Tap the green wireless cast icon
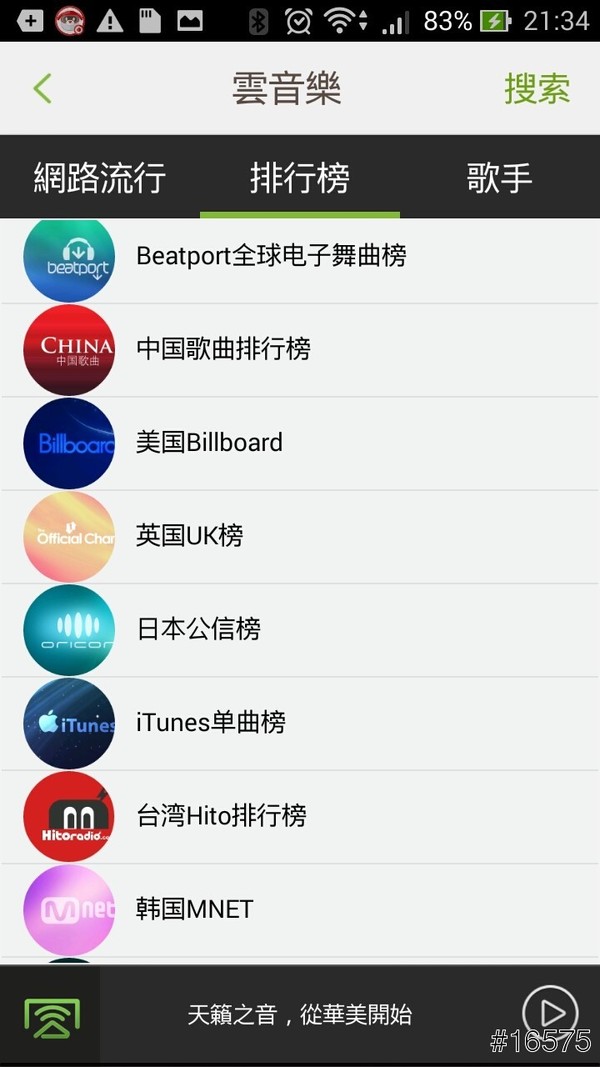600x1067 pixels. click(x=50, y=1015)
